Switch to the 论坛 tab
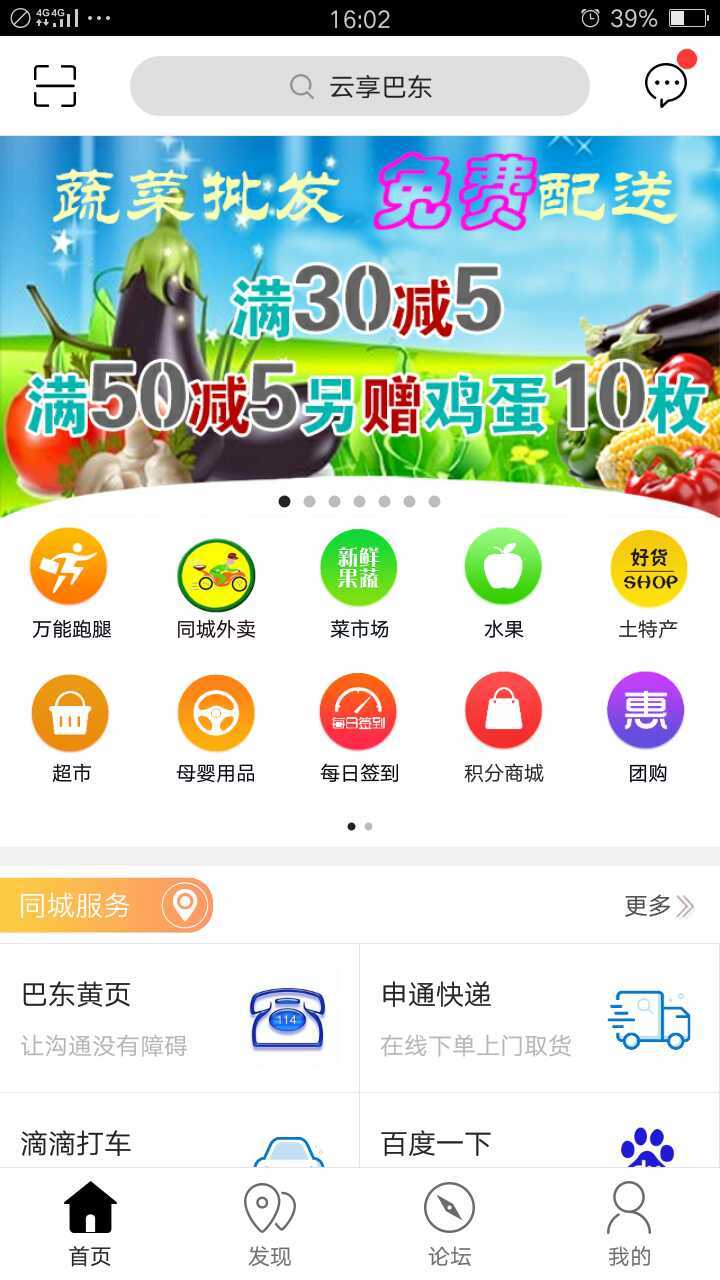Viewport: 720px width, 1280px height. [450, 1224]
